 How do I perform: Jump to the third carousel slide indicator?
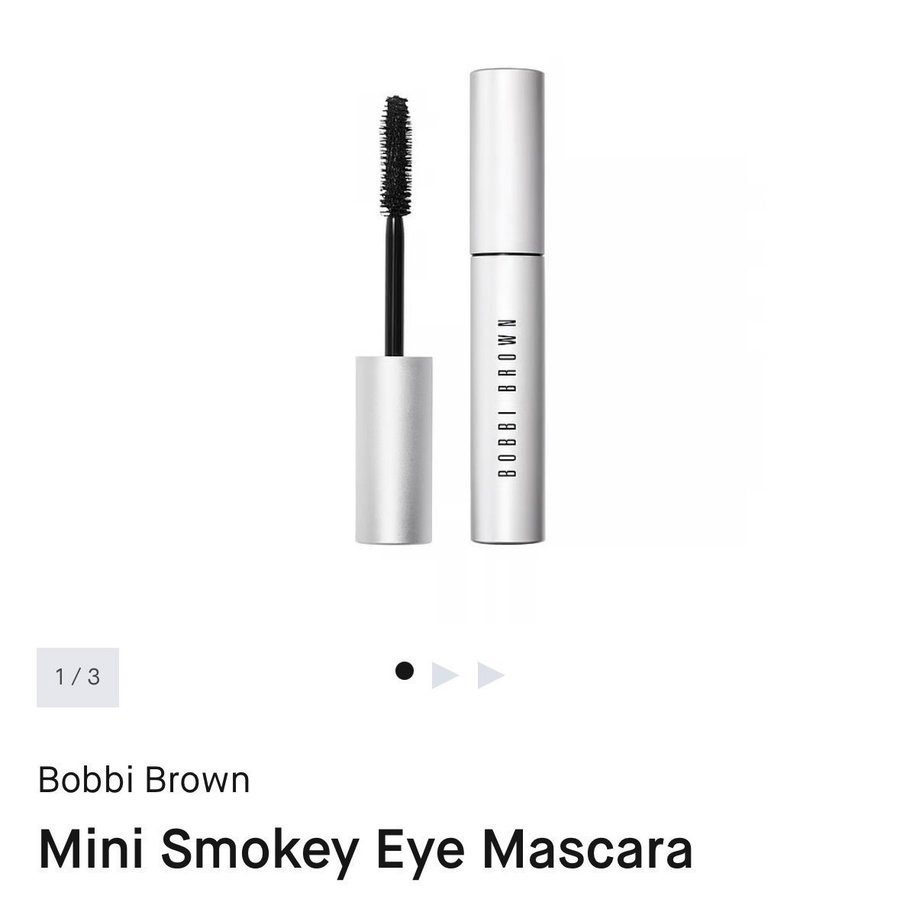pyautogui.click(x=490, y=676)
